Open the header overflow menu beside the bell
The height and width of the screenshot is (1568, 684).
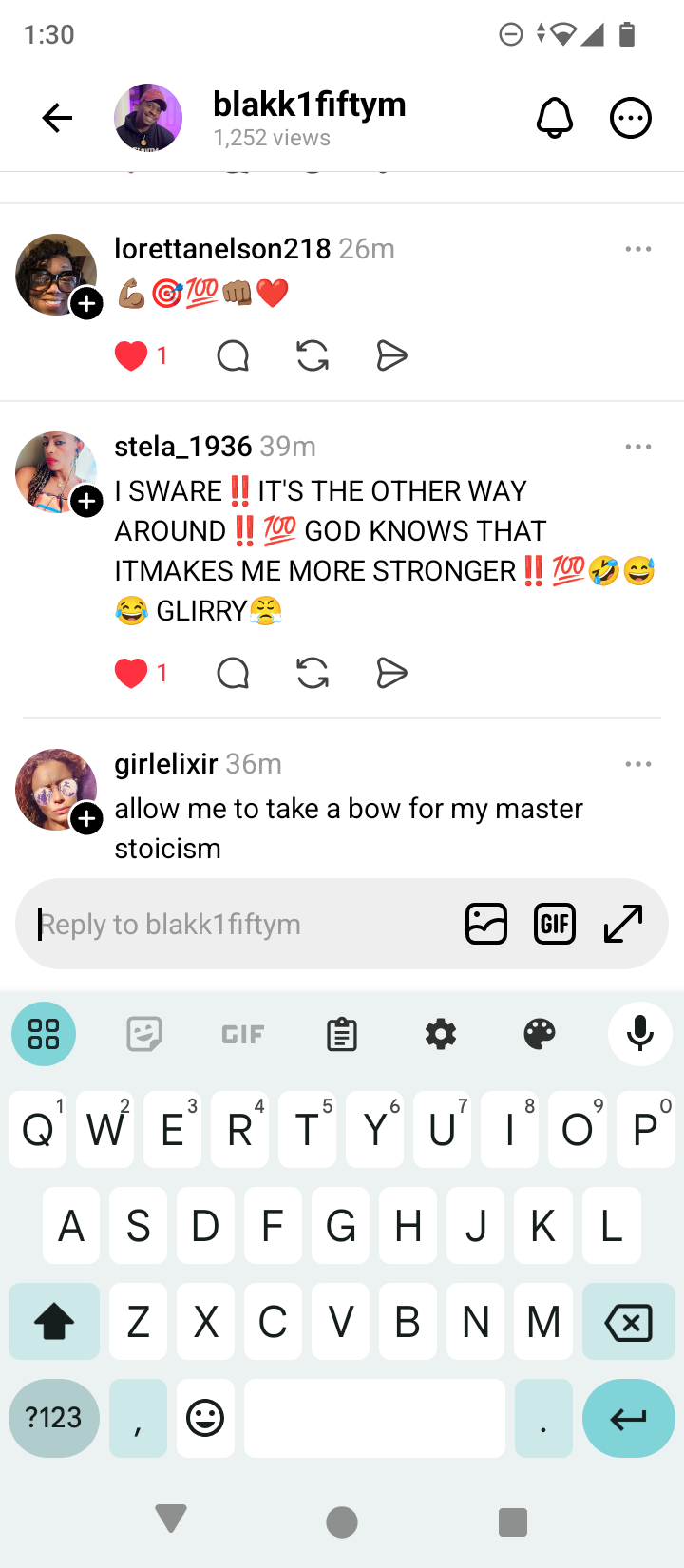pos(630,119)
